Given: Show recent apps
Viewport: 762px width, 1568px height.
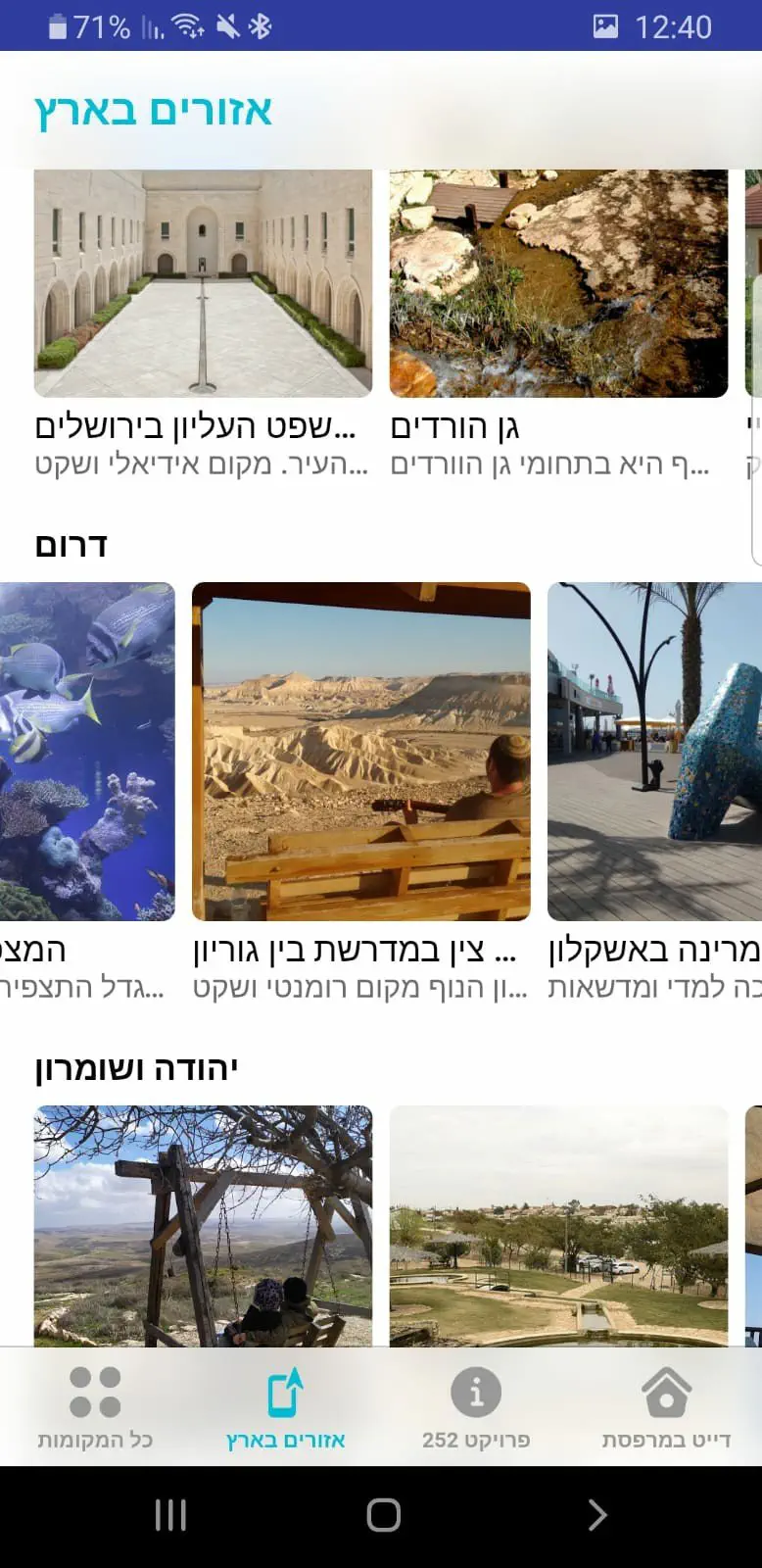Looking at the screenshot, I should [170, 1515].
